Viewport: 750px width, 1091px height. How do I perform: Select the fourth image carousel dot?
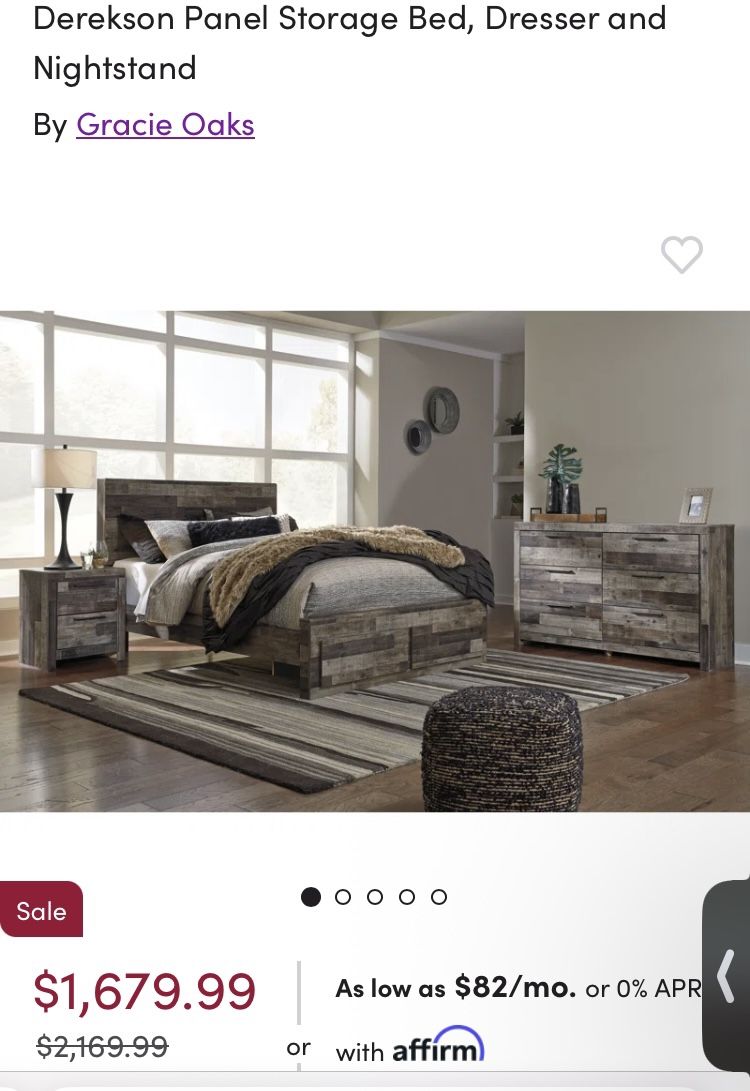click(x=407, y=897)
